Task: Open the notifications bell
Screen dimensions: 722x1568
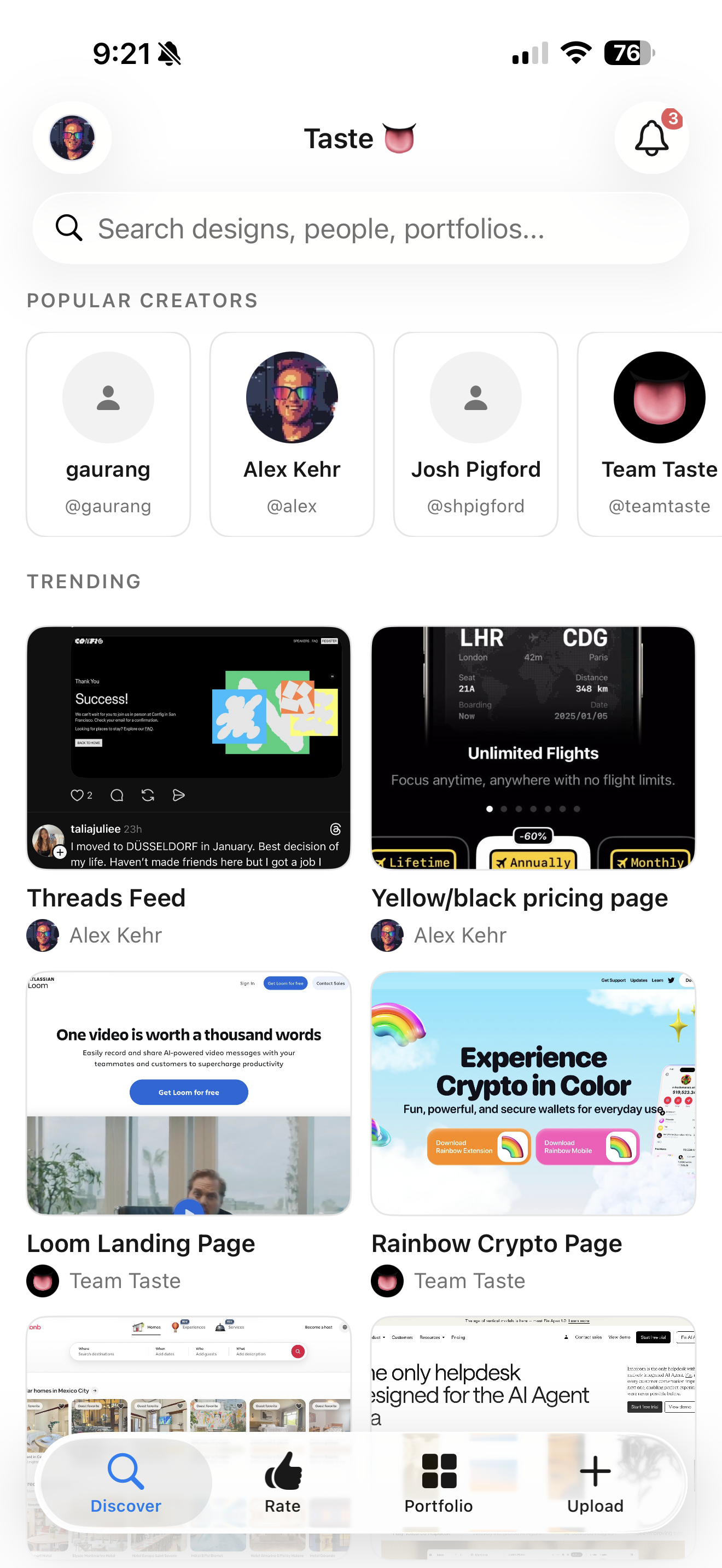Action: pyautogui.click(x=651, y=138)
